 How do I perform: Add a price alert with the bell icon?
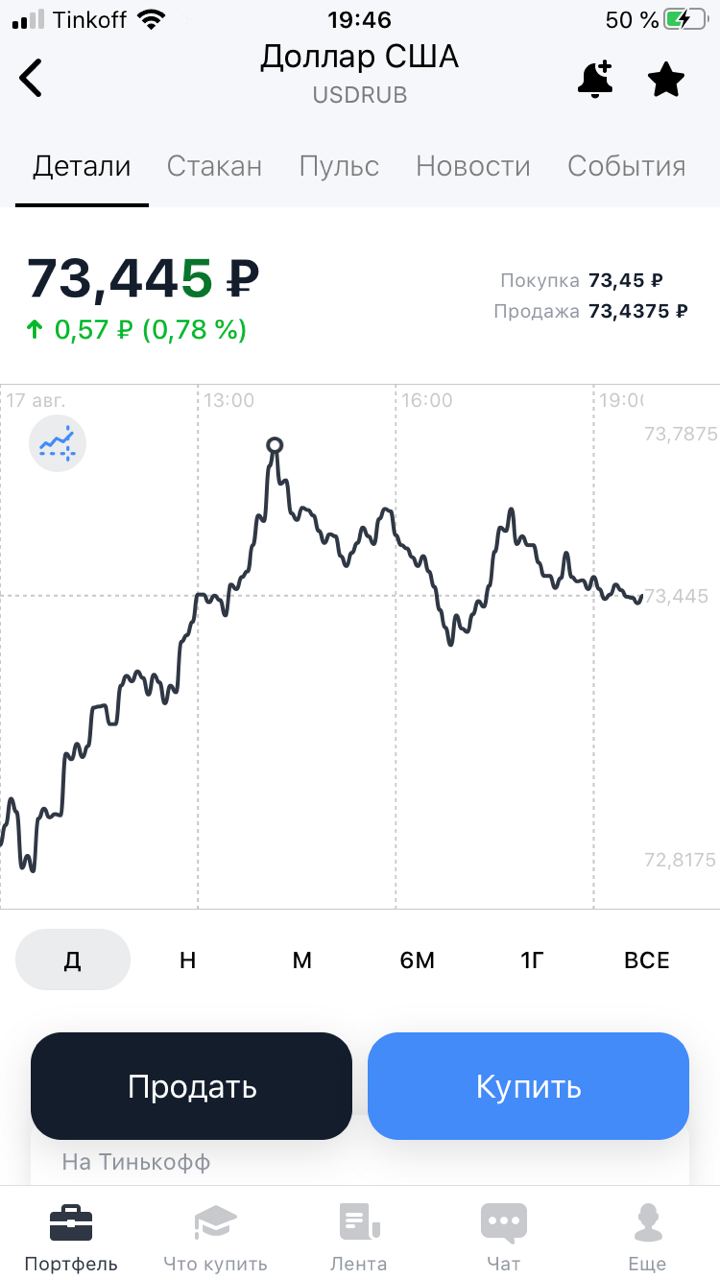pyautogui.click(x=595, y=78)
